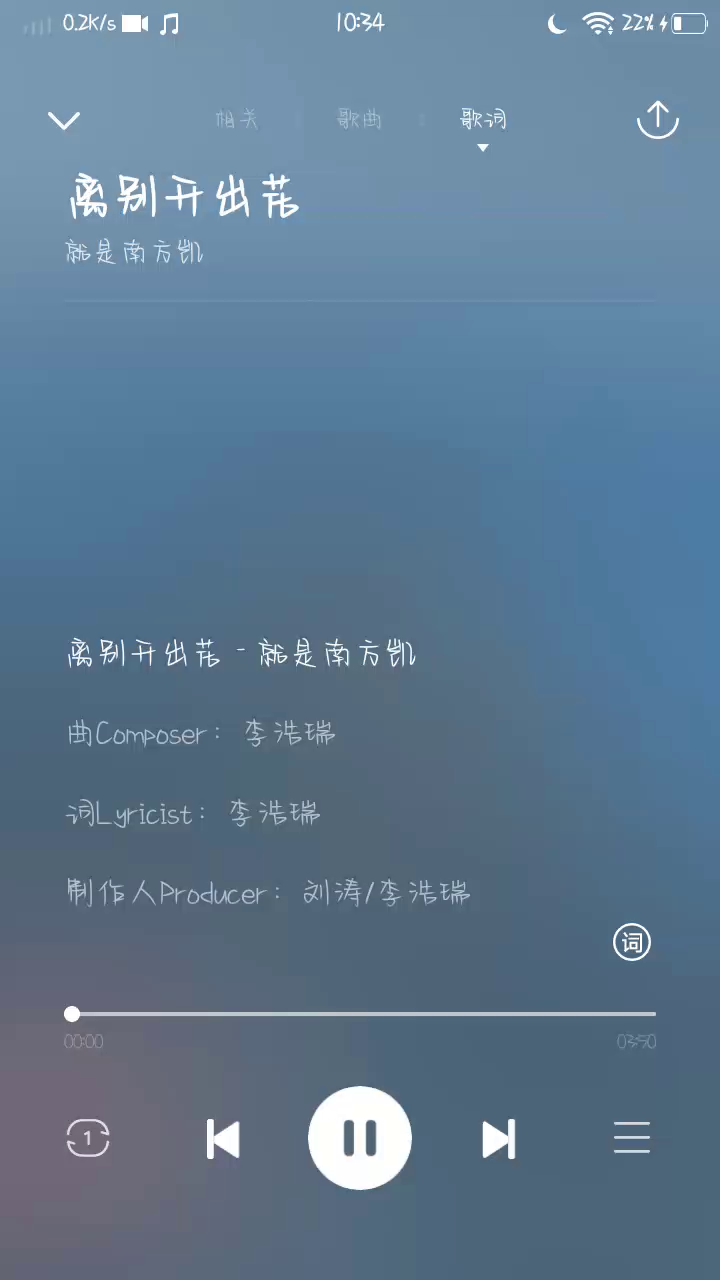Viewport: 720px width, 1280px height.
Task: Switch to the 歌曲 tab
Action: coord(359,120)
